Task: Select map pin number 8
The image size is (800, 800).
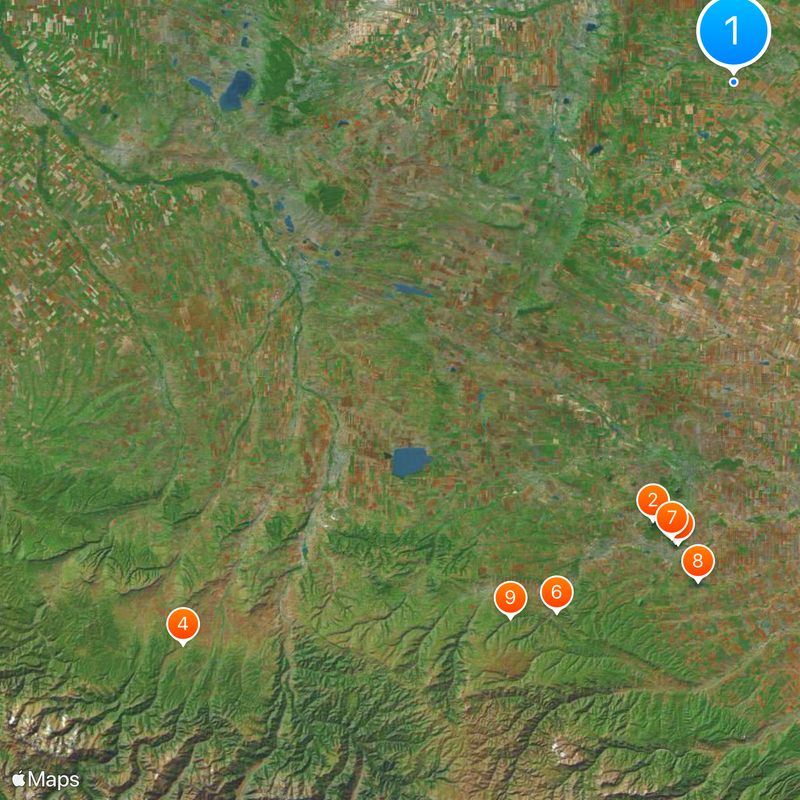Action: click(x=698, y=561)
